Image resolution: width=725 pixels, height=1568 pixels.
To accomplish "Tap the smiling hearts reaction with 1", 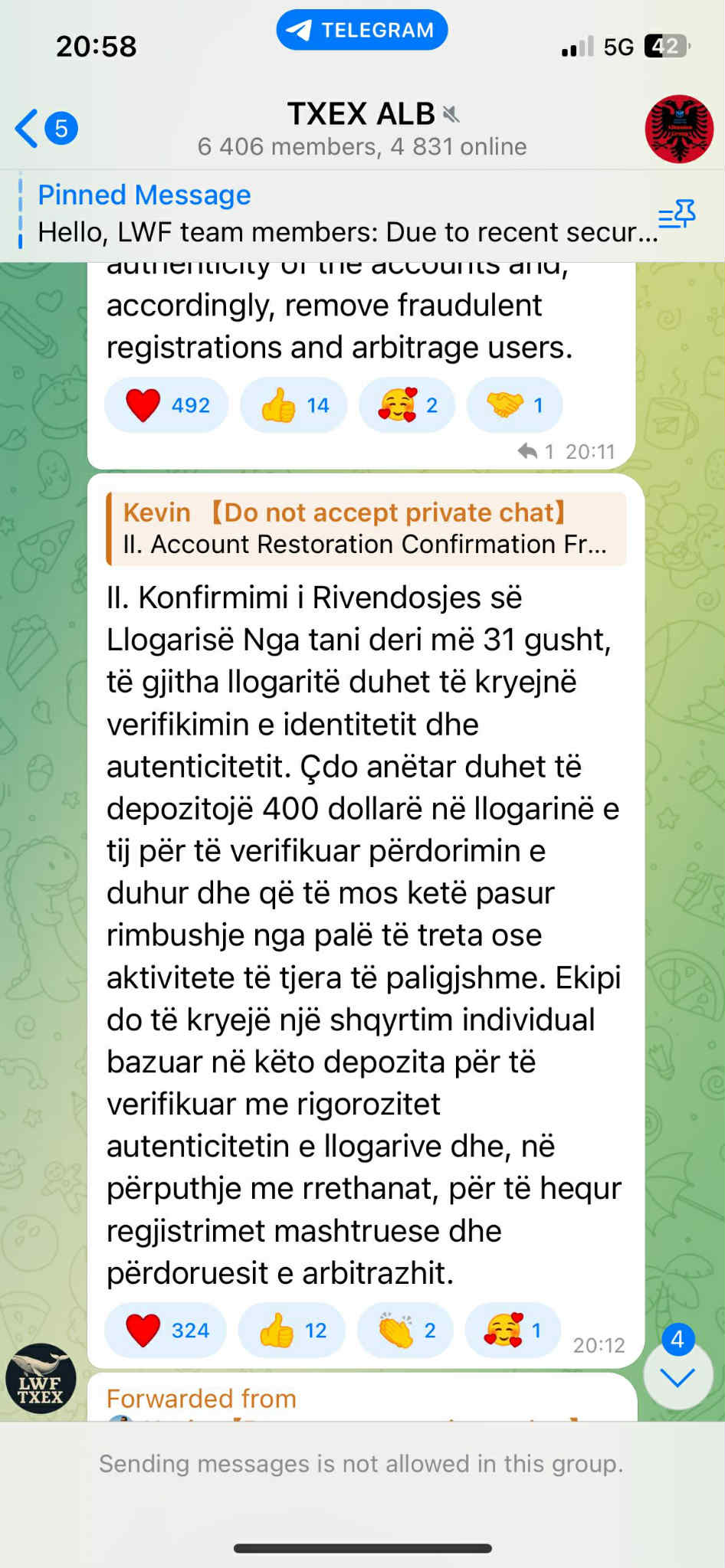I will pos(513,1331).
